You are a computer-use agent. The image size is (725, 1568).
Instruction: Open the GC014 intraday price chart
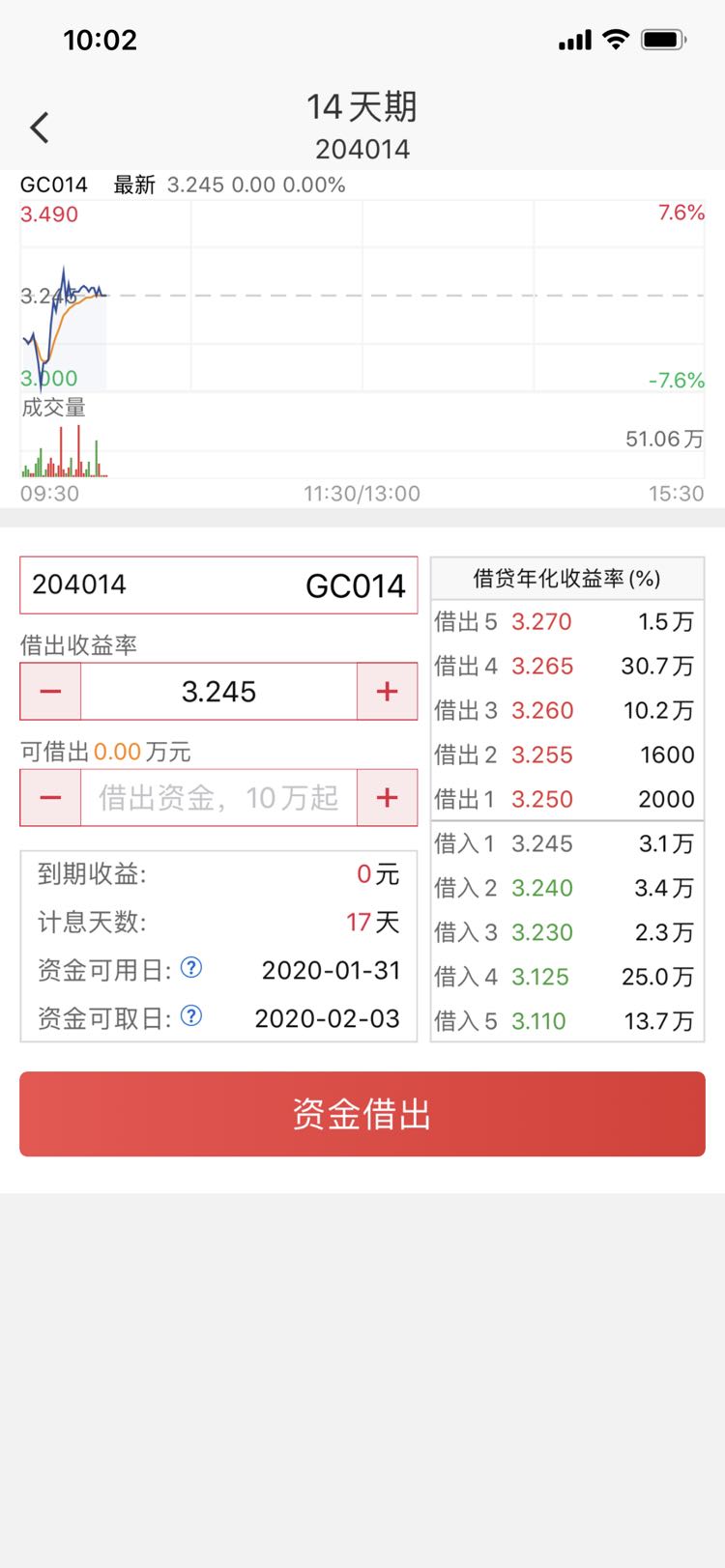(x=362, y=295)
